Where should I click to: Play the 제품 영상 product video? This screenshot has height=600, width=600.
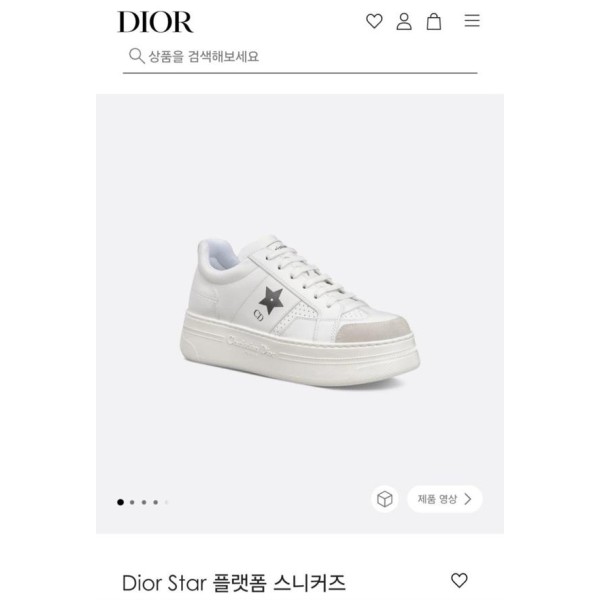pos(443,499)
